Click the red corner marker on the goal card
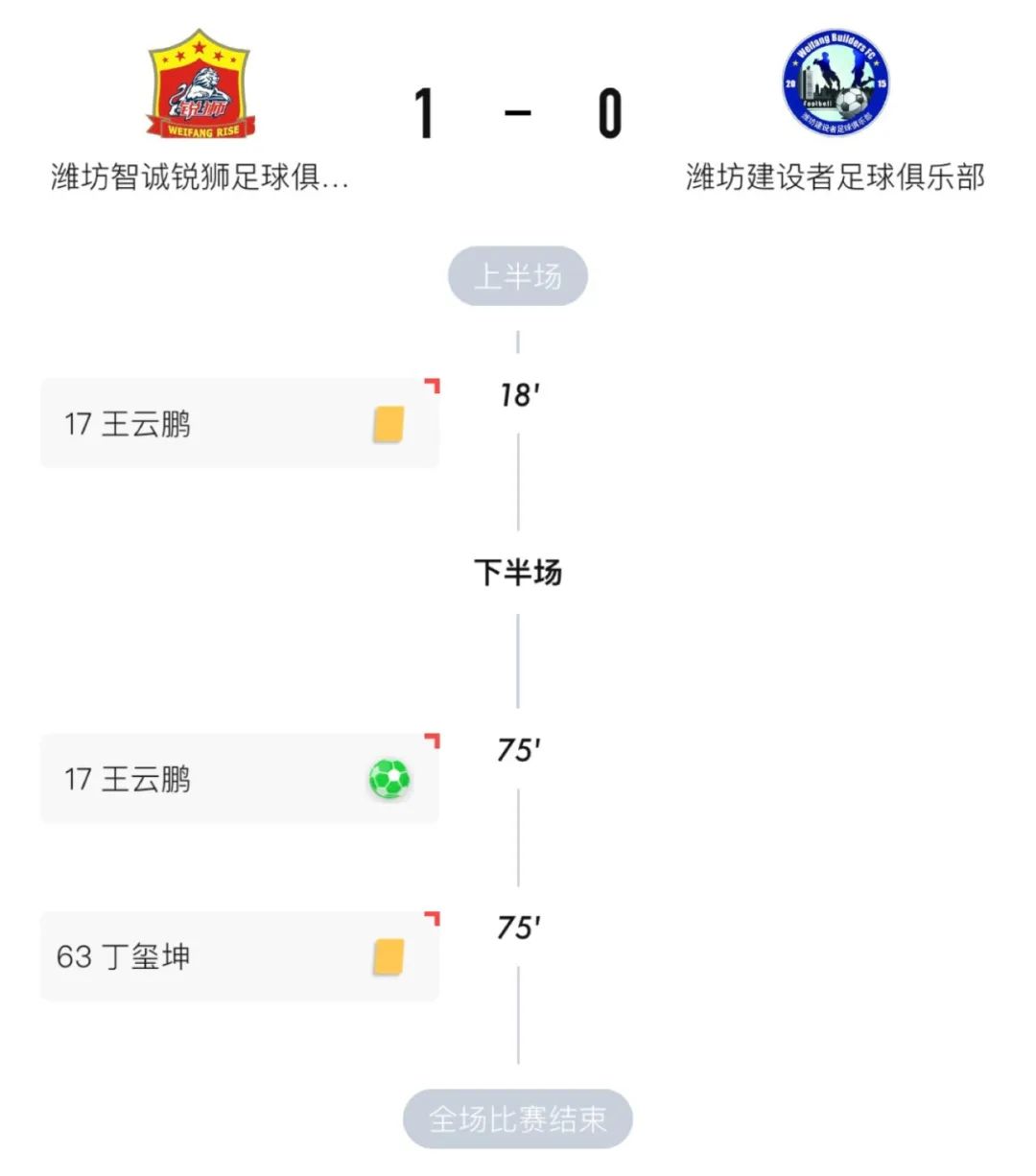Image resolution: width=1036 pixels, height=1176 pixels. (434, 741)
